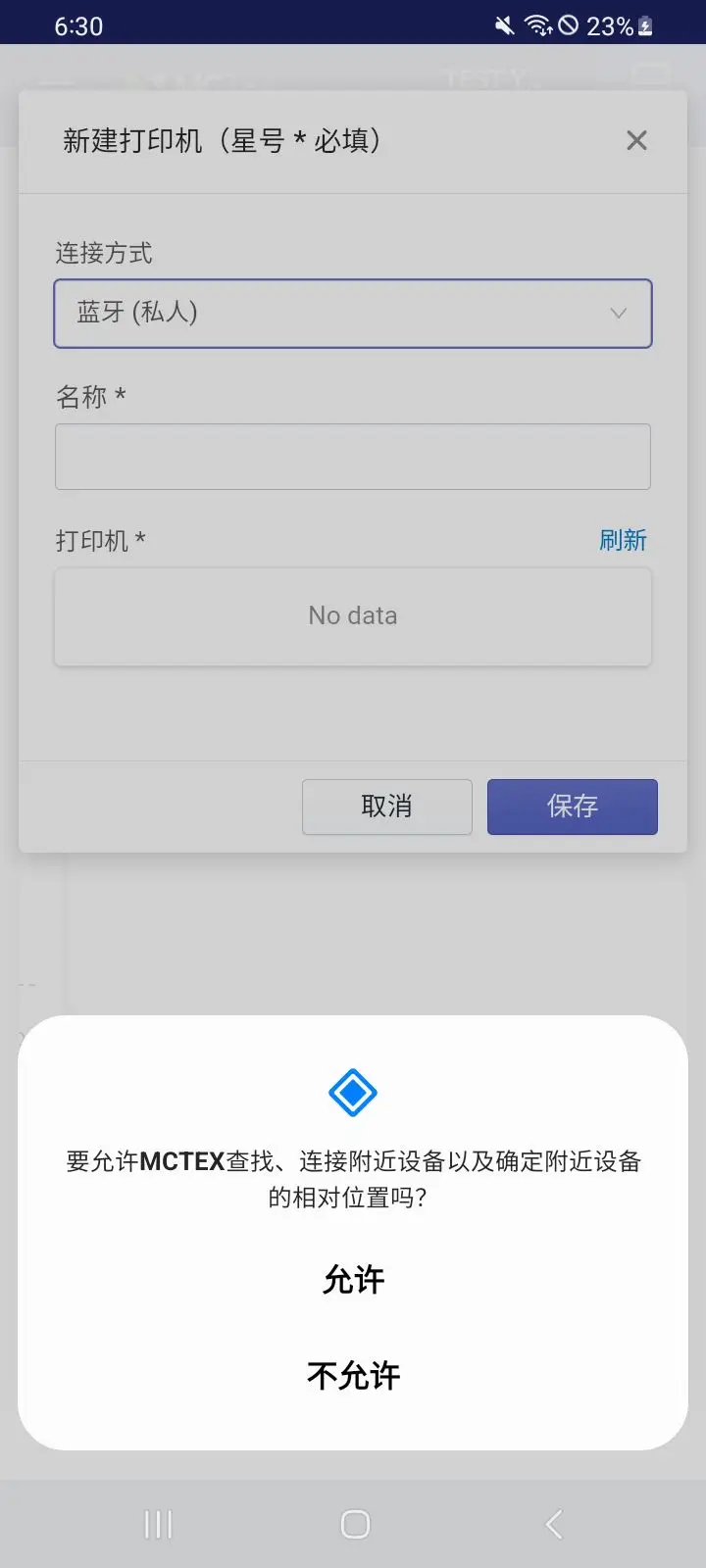
Task: Close the 新建打印机 dialog with X icon
Action: point(636,140)
